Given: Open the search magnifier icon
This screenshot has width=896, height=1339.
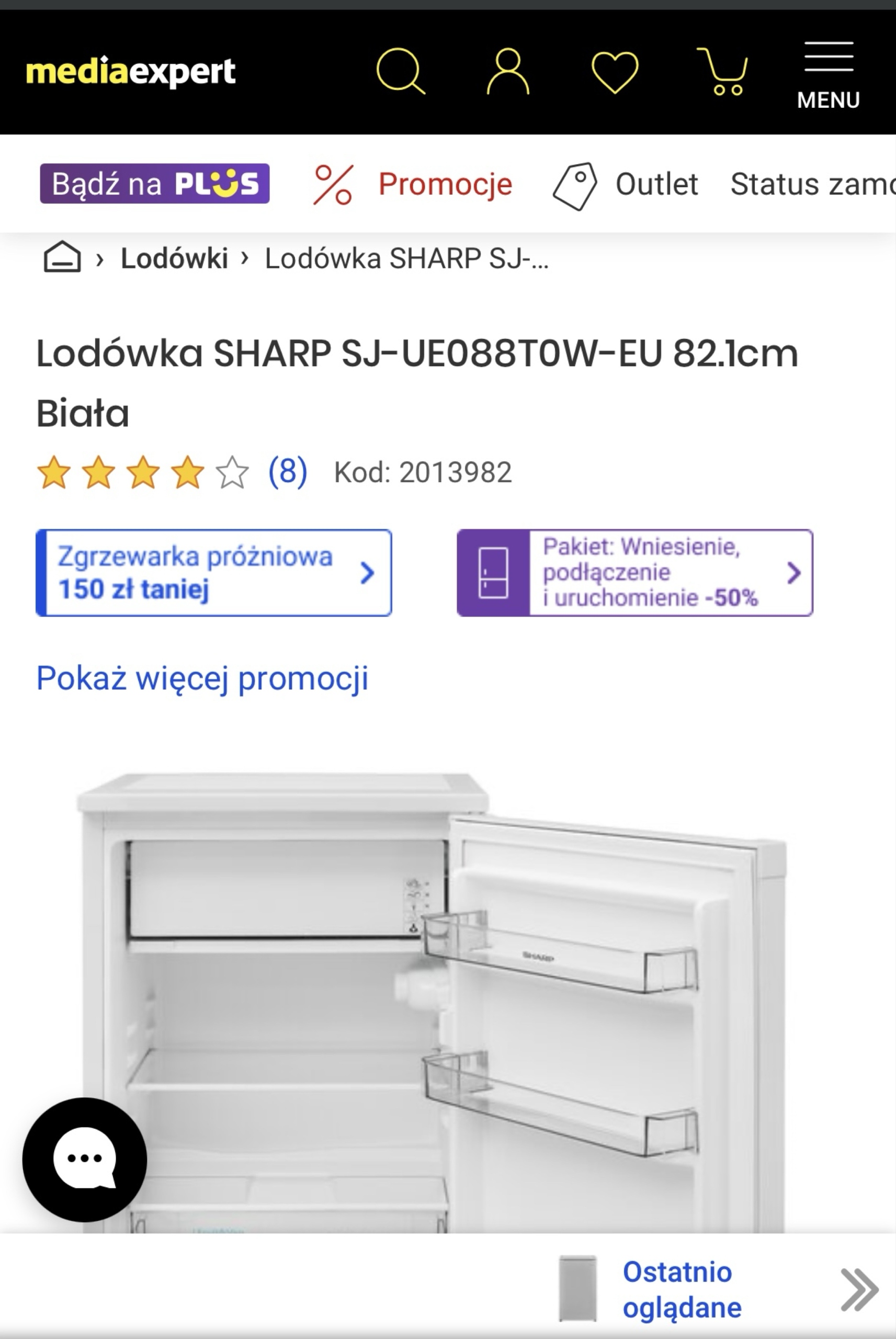Looking at the screenshot, I should pyautogui.click(x=401, y=71).
